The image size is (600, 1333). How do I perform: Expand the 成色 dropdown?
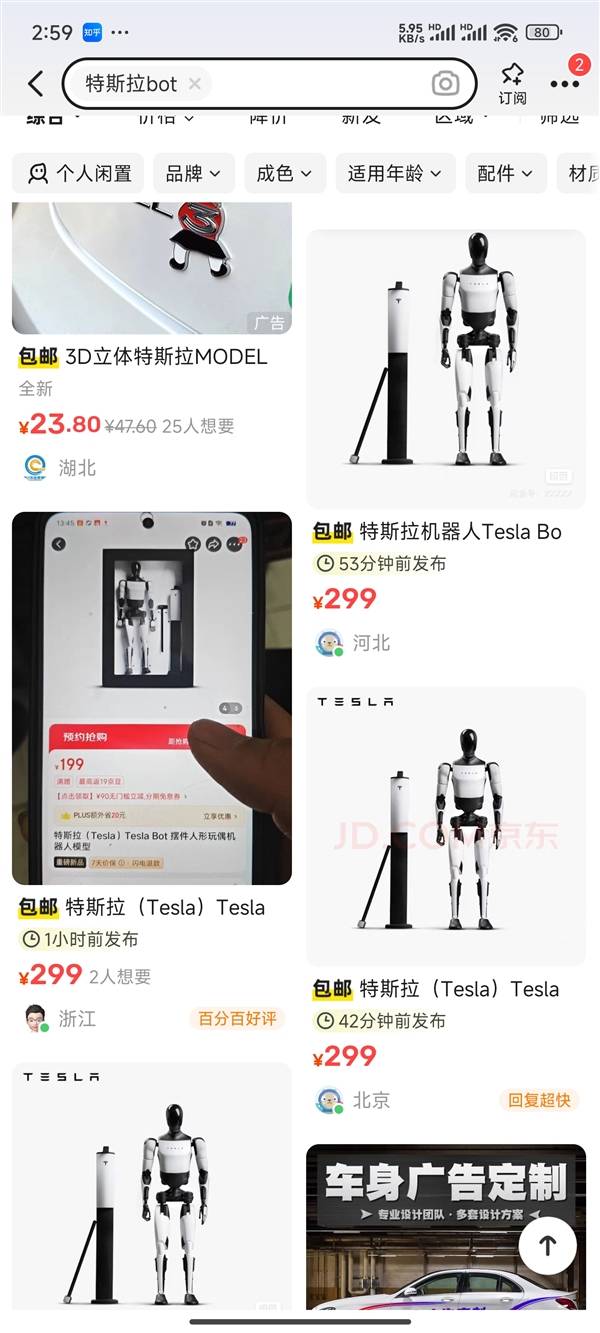(x=284, y=173)
